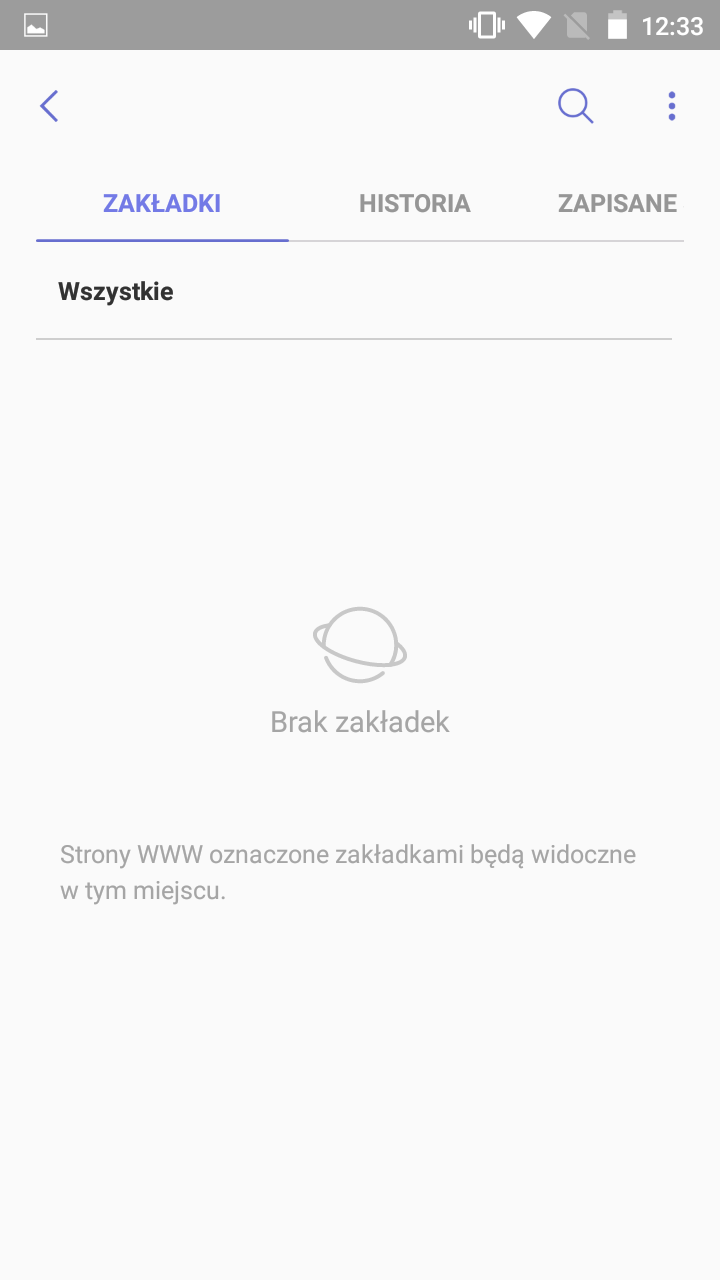Open the bookmarks search icon

575,106
